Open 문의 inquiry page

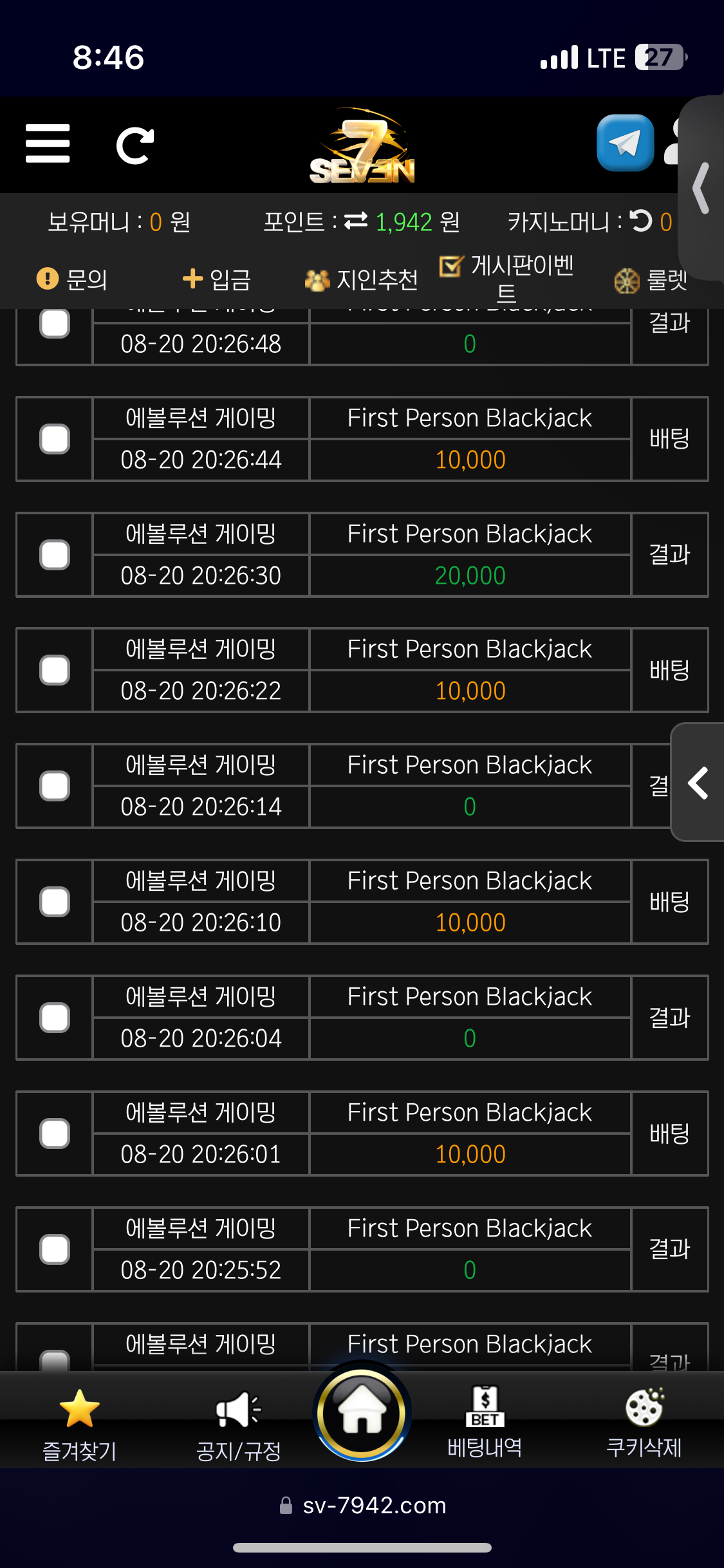pos(72,279)
